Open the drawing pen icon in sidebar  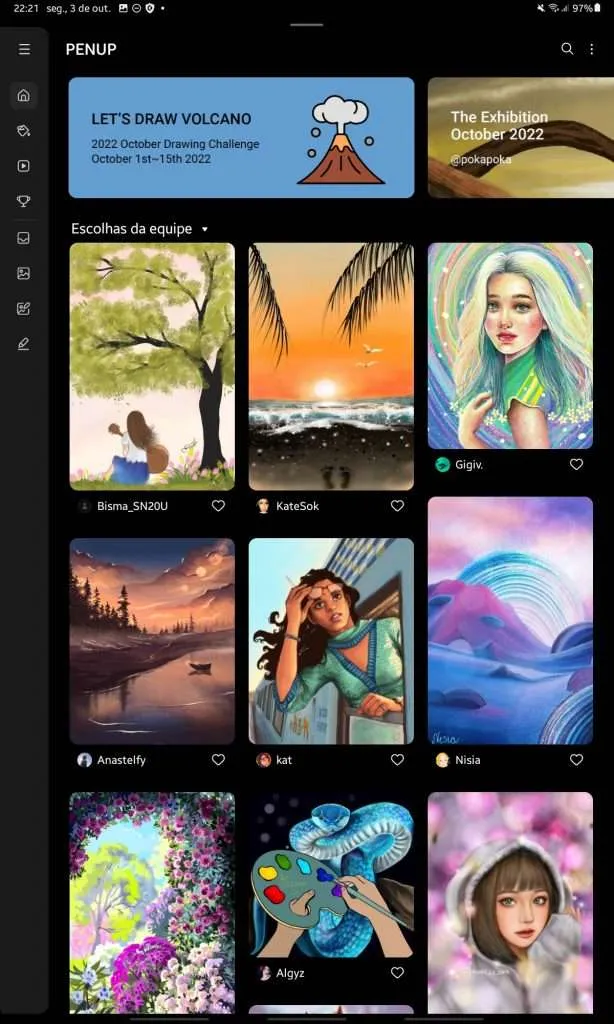[24, 344]
